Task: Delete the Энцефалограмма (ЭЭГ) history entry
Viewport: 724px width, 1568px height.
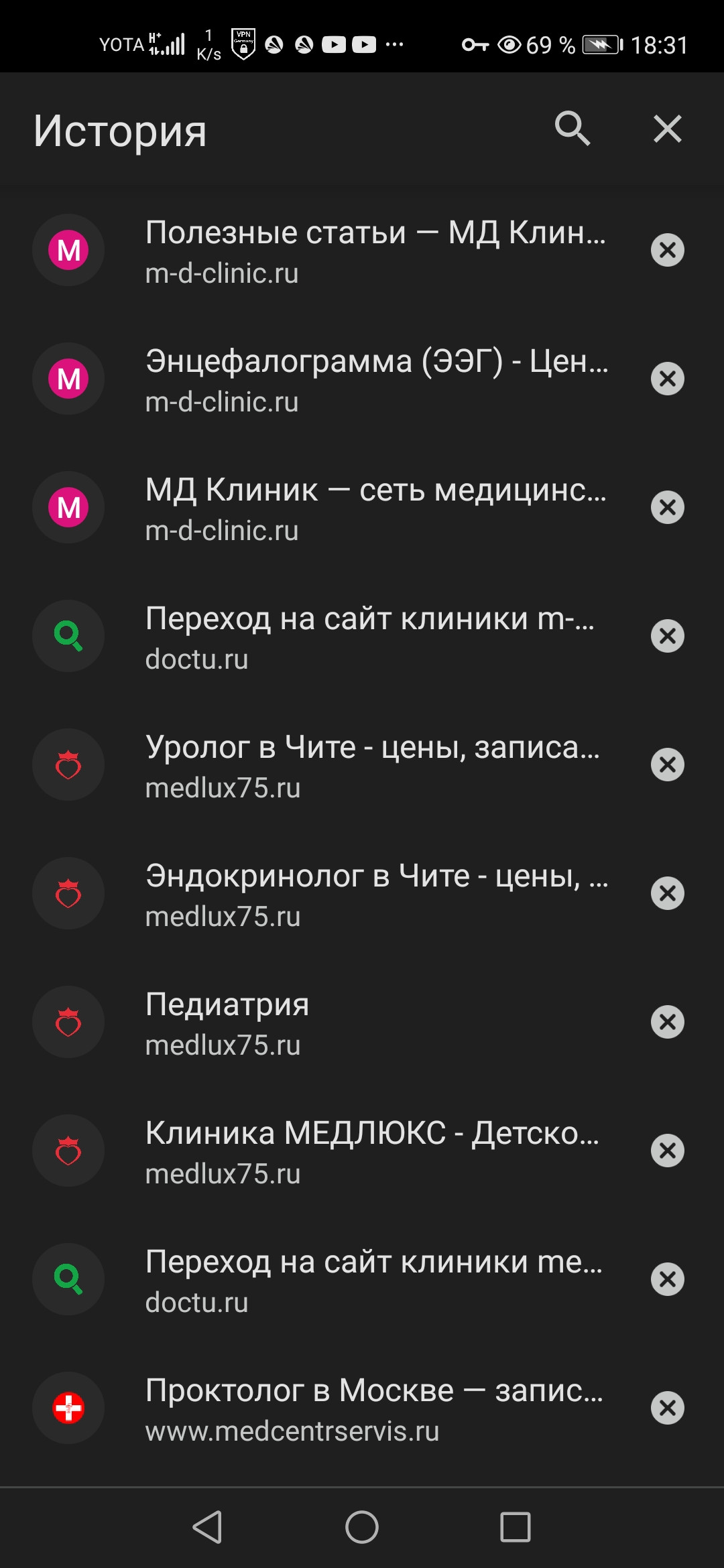Action: pyautogui.click(x=668, y=379)
